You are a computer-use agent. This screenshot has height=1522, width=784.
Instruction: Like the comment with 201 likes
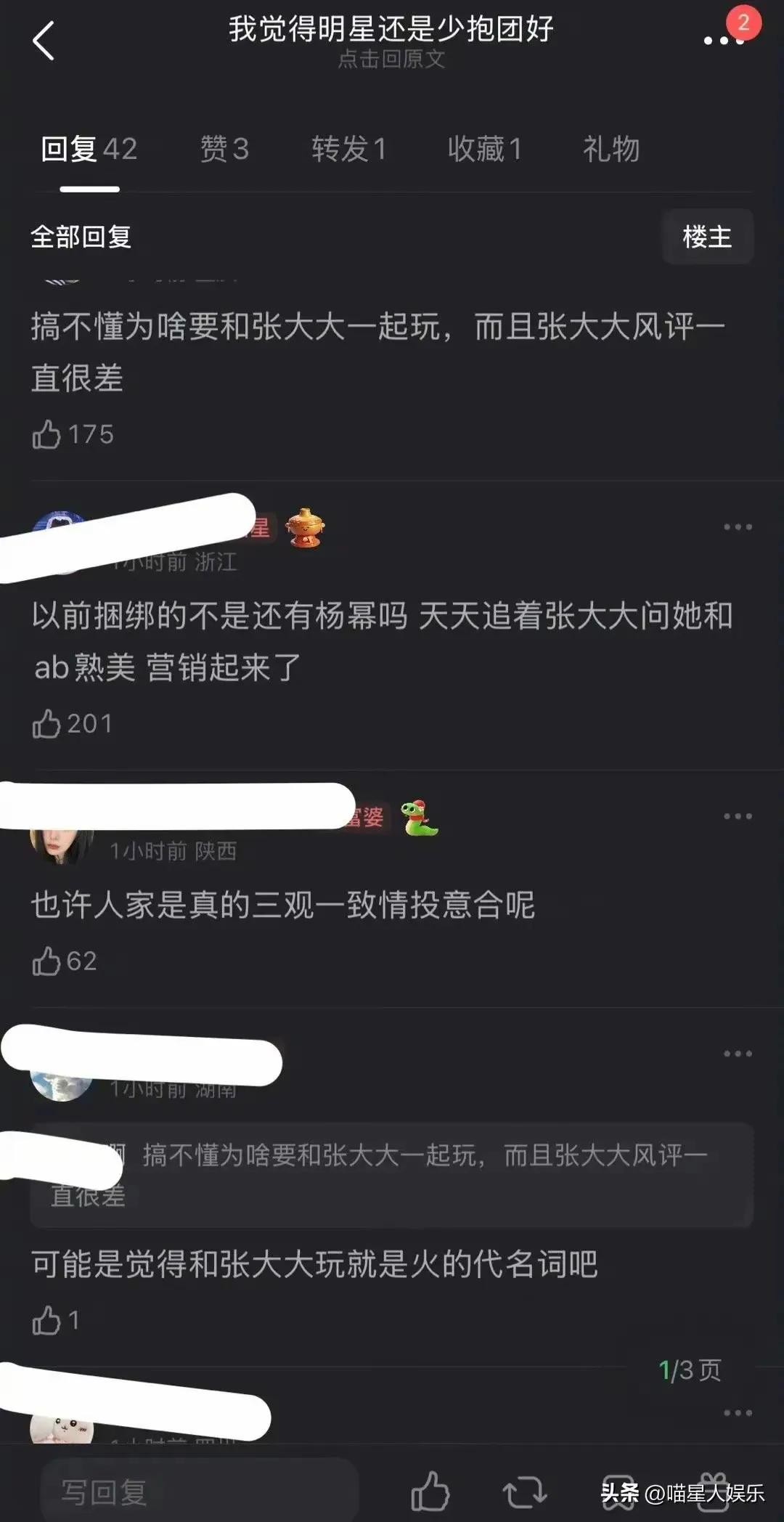pos(47,724)
